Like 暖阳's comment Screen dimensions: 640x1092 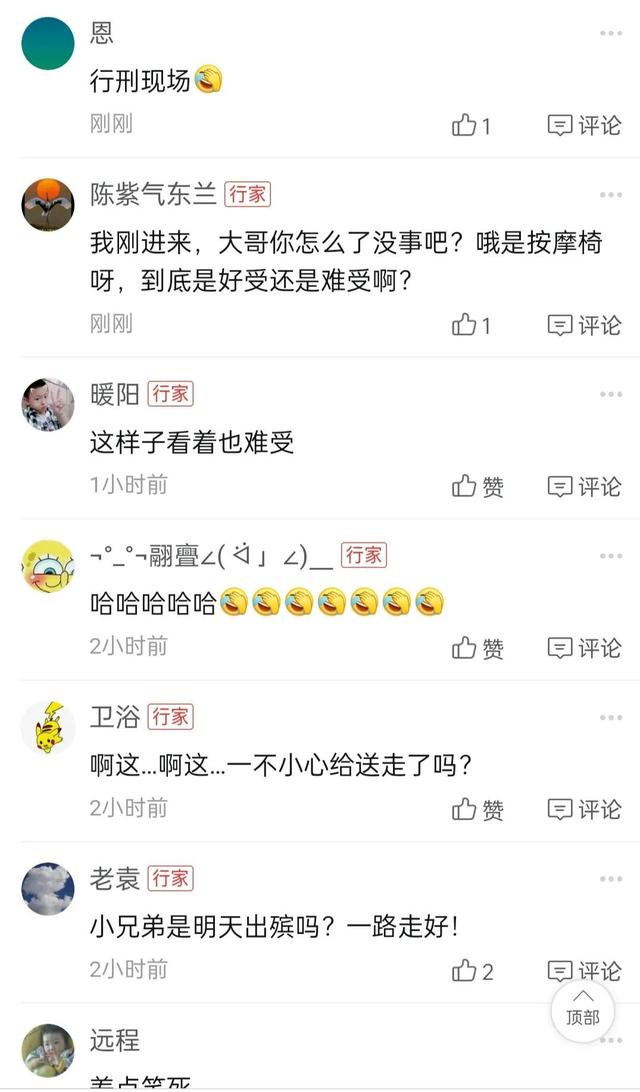(477, 487)
